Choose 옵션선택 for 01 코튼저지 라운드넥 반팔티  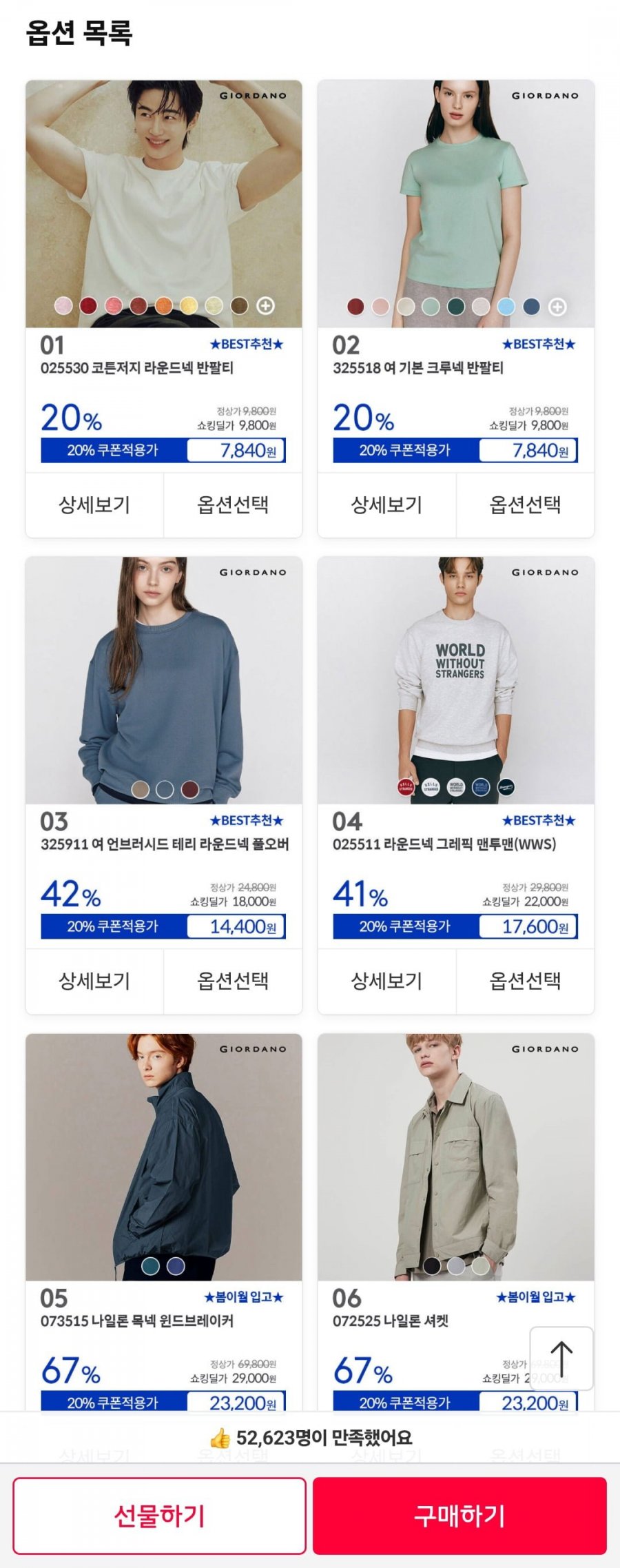(233, 505)
